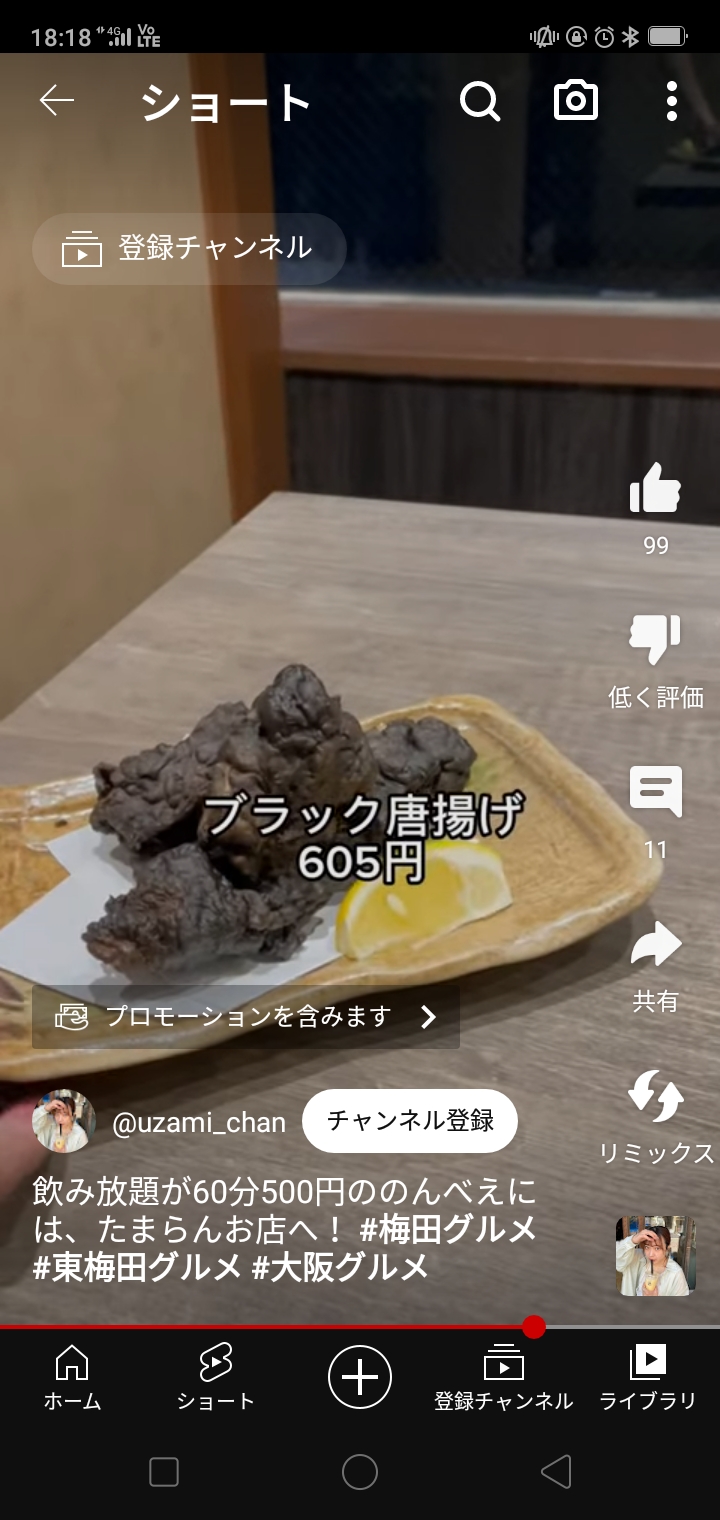This screenshot has width=720, height=1520.
Task: Open the comments on this Short
Action: click(655, 792)
